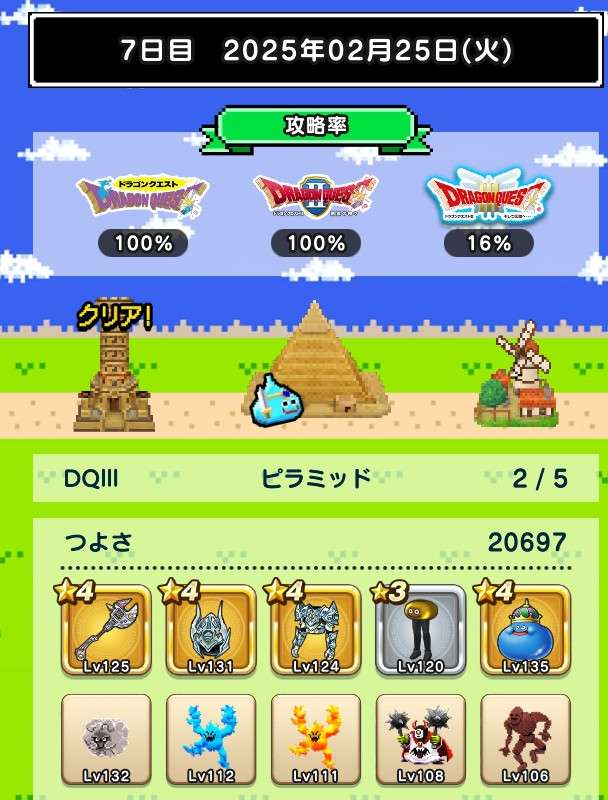Tap the Lv135 blue slime tile
The width and height of the screenshot is (608, 800).
tap(525, 631)
